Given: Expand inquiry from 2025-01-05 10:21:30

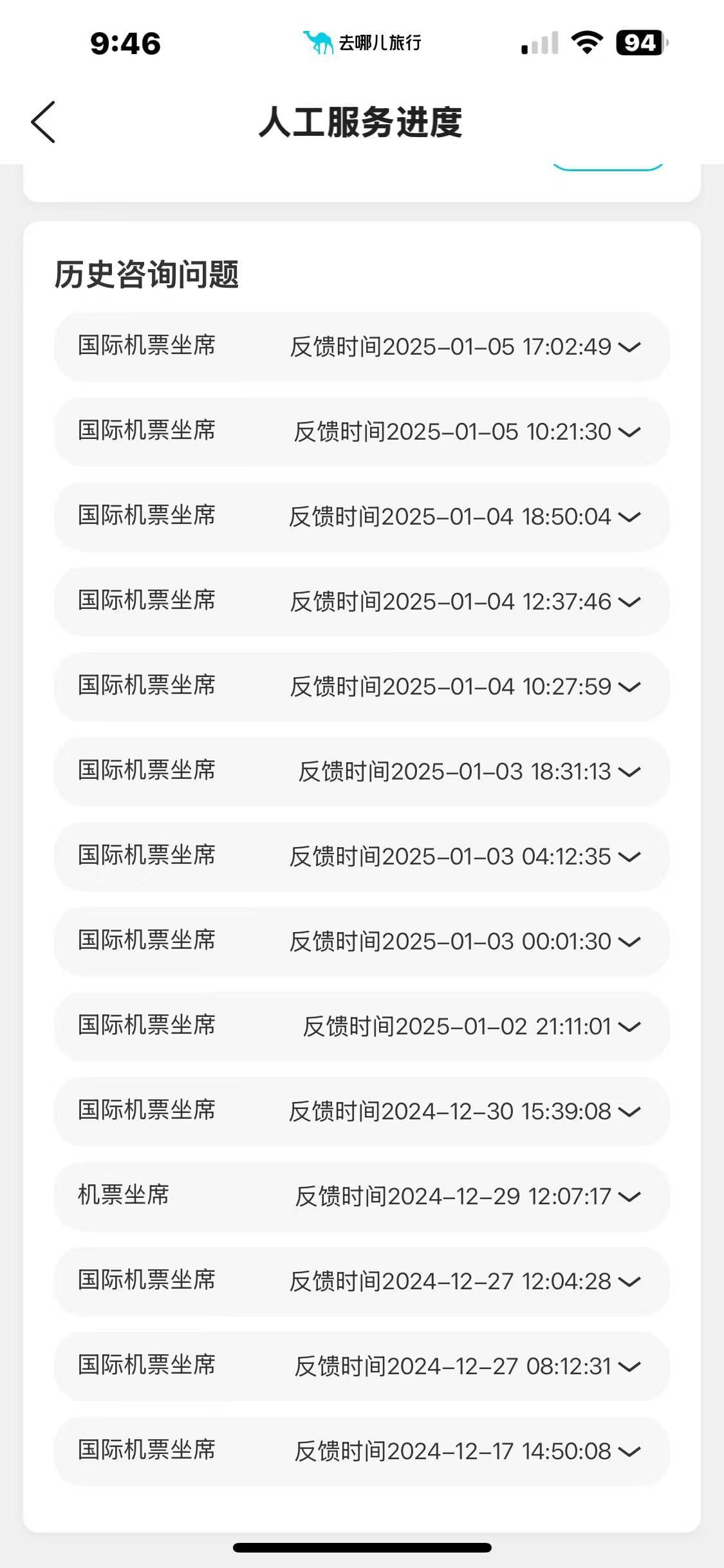Looking at the screenshot, I should (x=628, y=432).
